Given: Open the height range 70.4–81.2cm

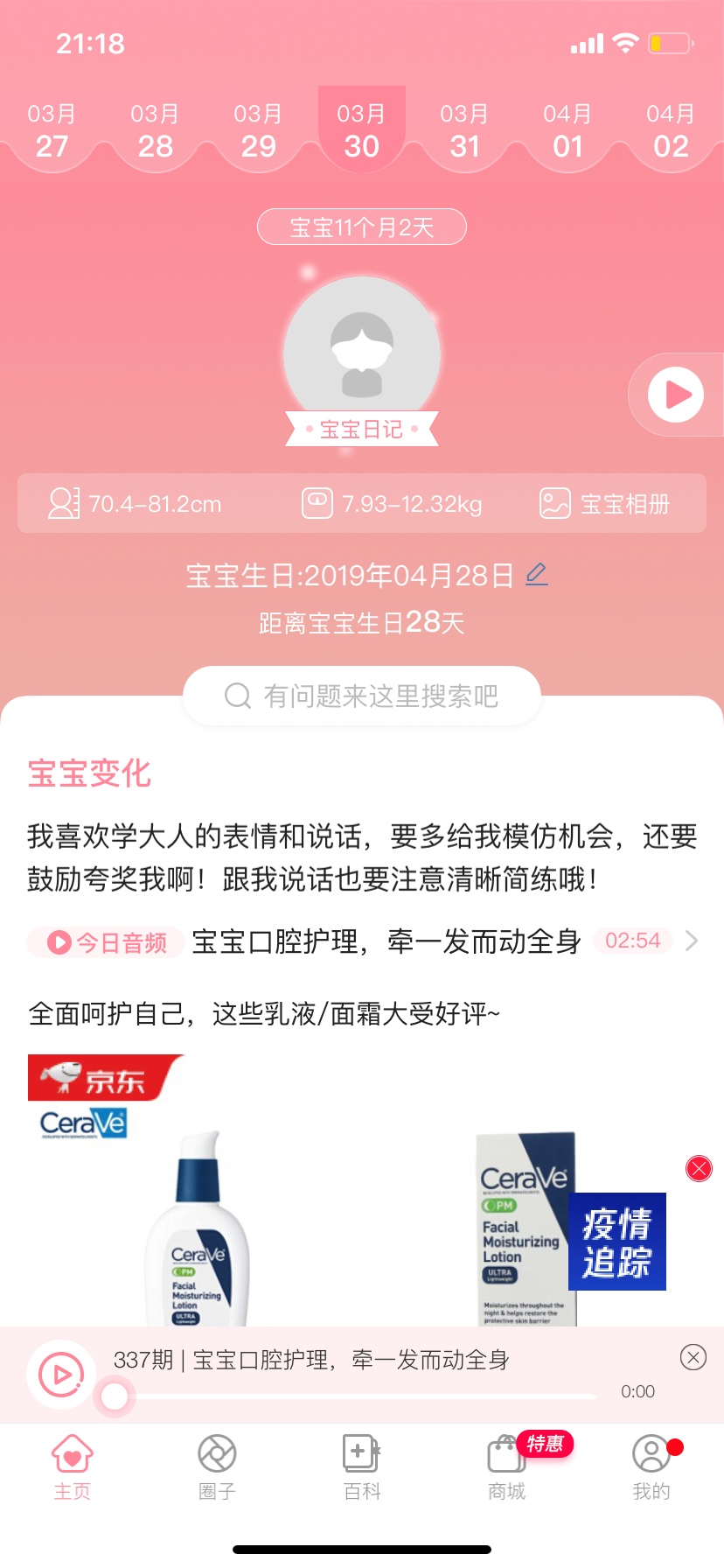Looking at the screenshot, I should coord(136,504).
